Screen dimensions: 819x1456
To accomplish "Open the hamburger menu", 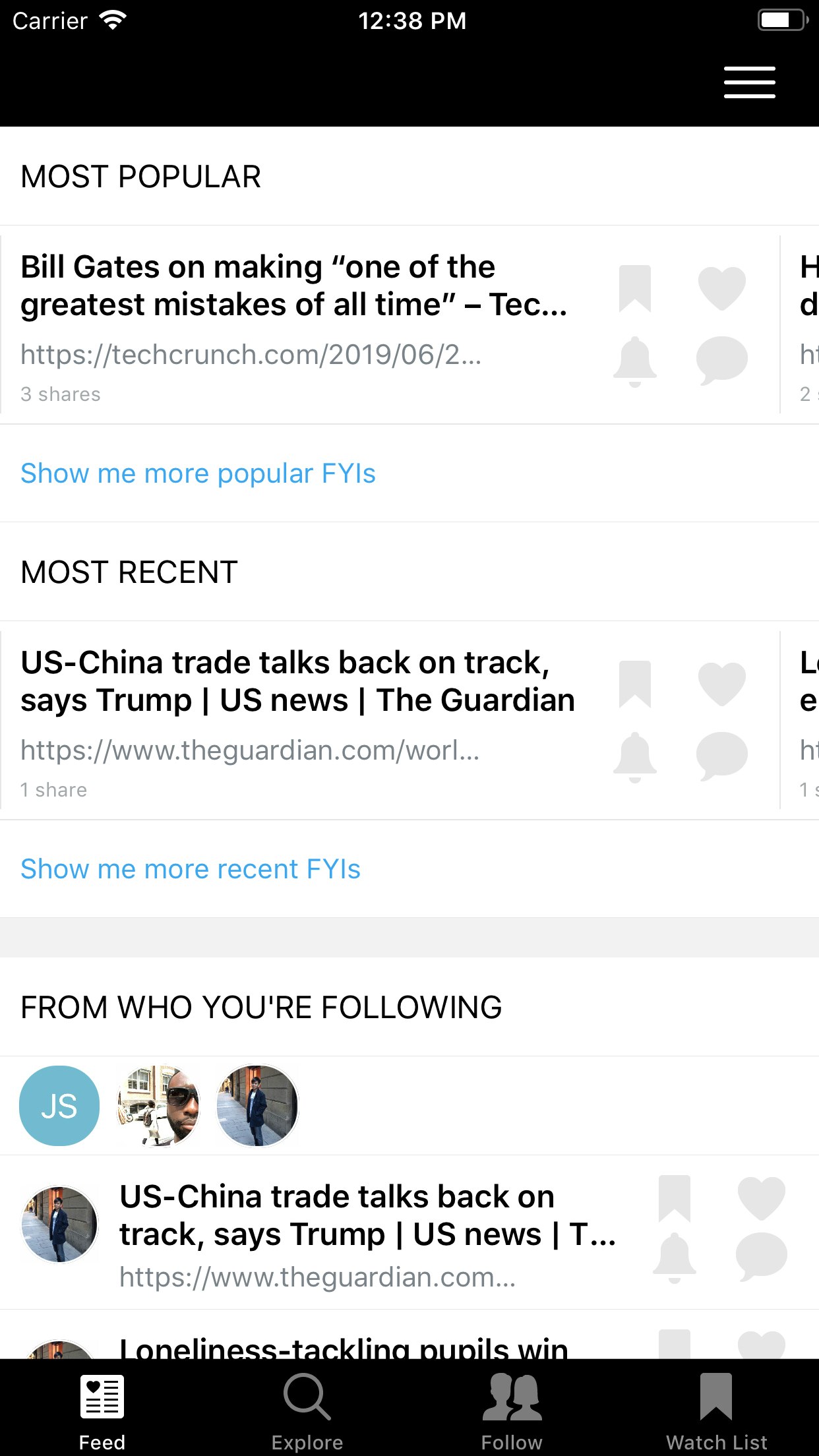I will [749, 82].
